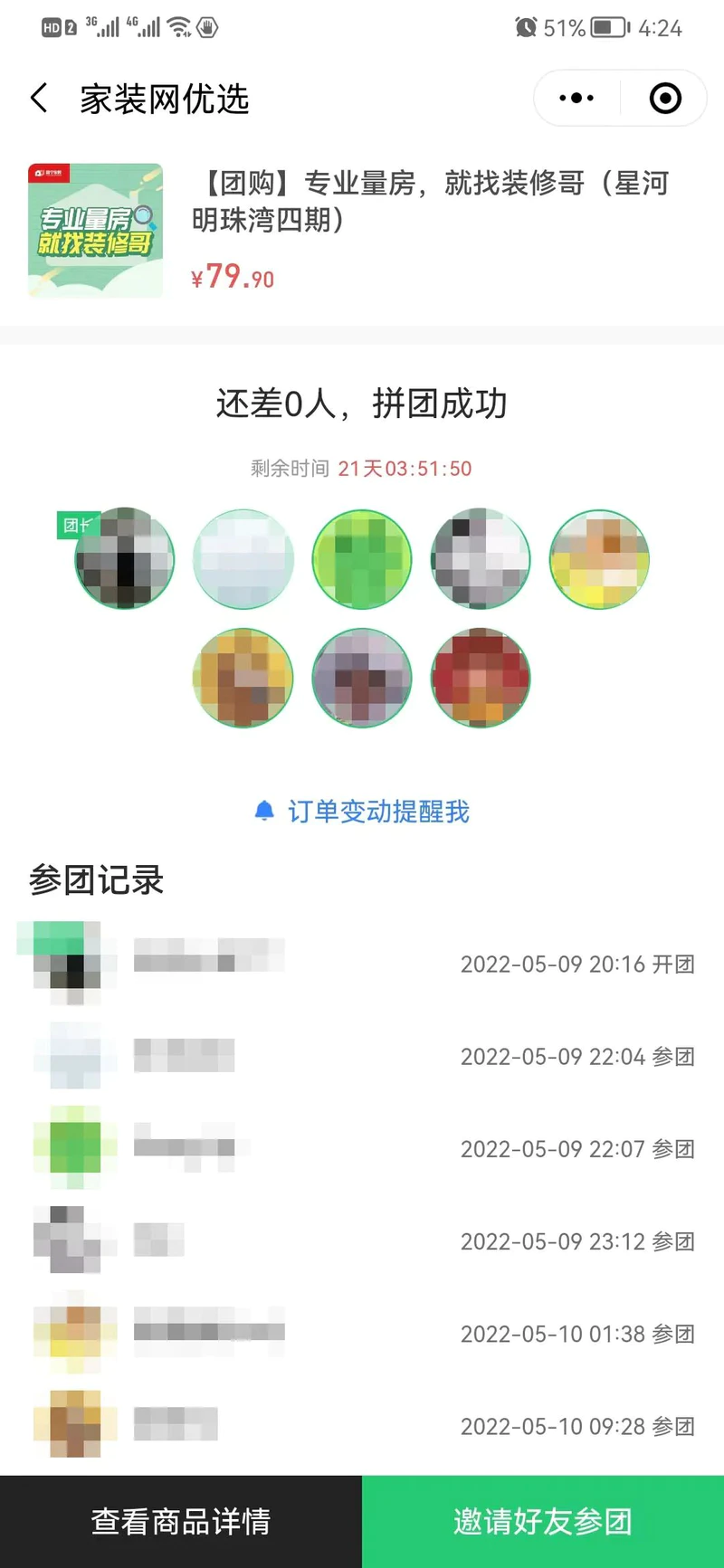Tap 查看商品详情 button
The image size is (724, 1568).
tap(181, 1521)
